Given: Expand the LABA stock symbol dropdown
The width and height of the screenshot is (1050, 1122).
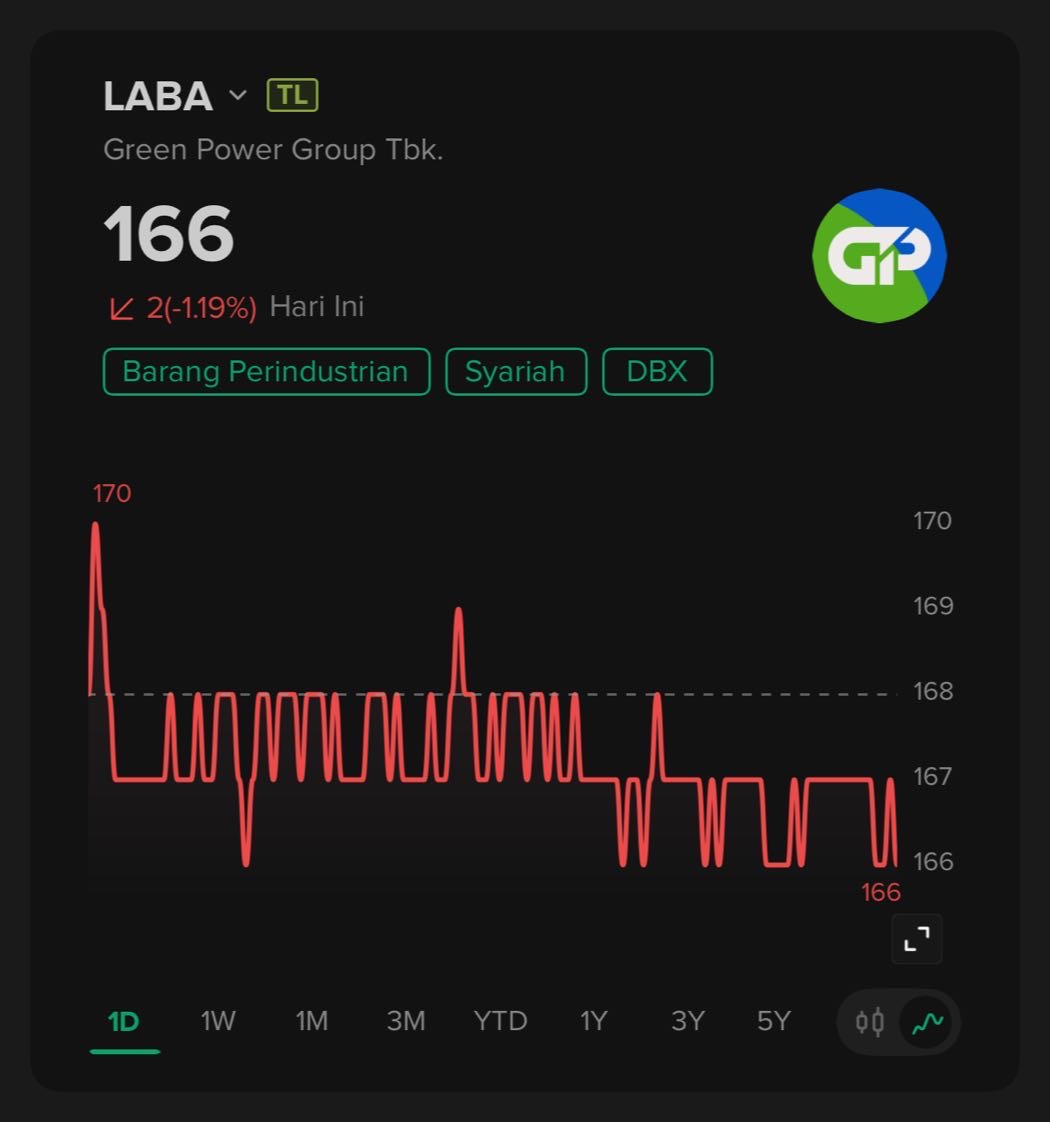Looking at the screenshot, I should [237, 96].
